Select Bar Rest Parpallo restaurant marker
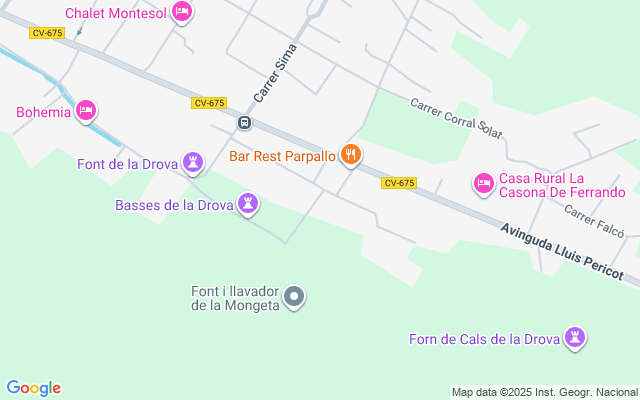The image size is (640, 400). coord(350,154)
